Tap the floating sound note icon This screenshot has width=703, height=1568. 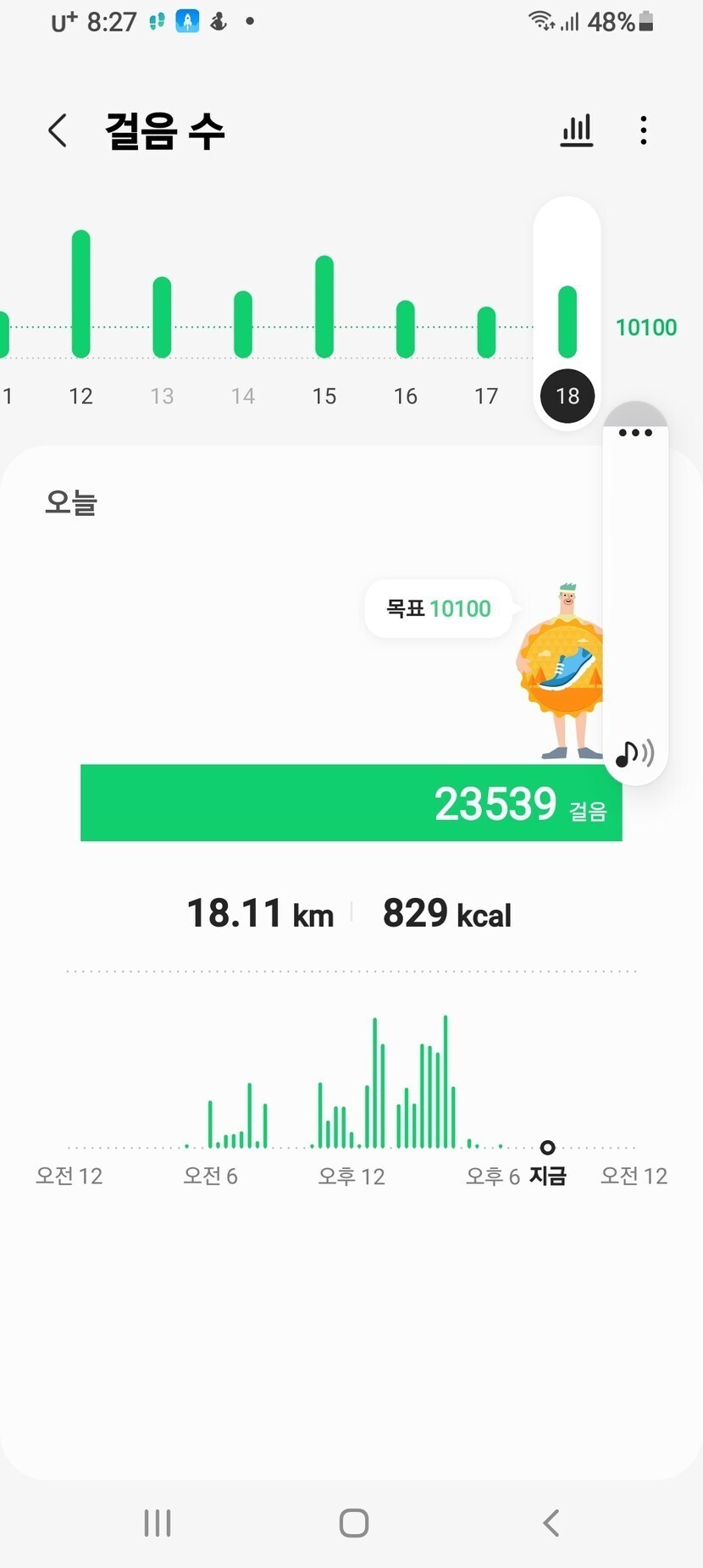[634, 752]
